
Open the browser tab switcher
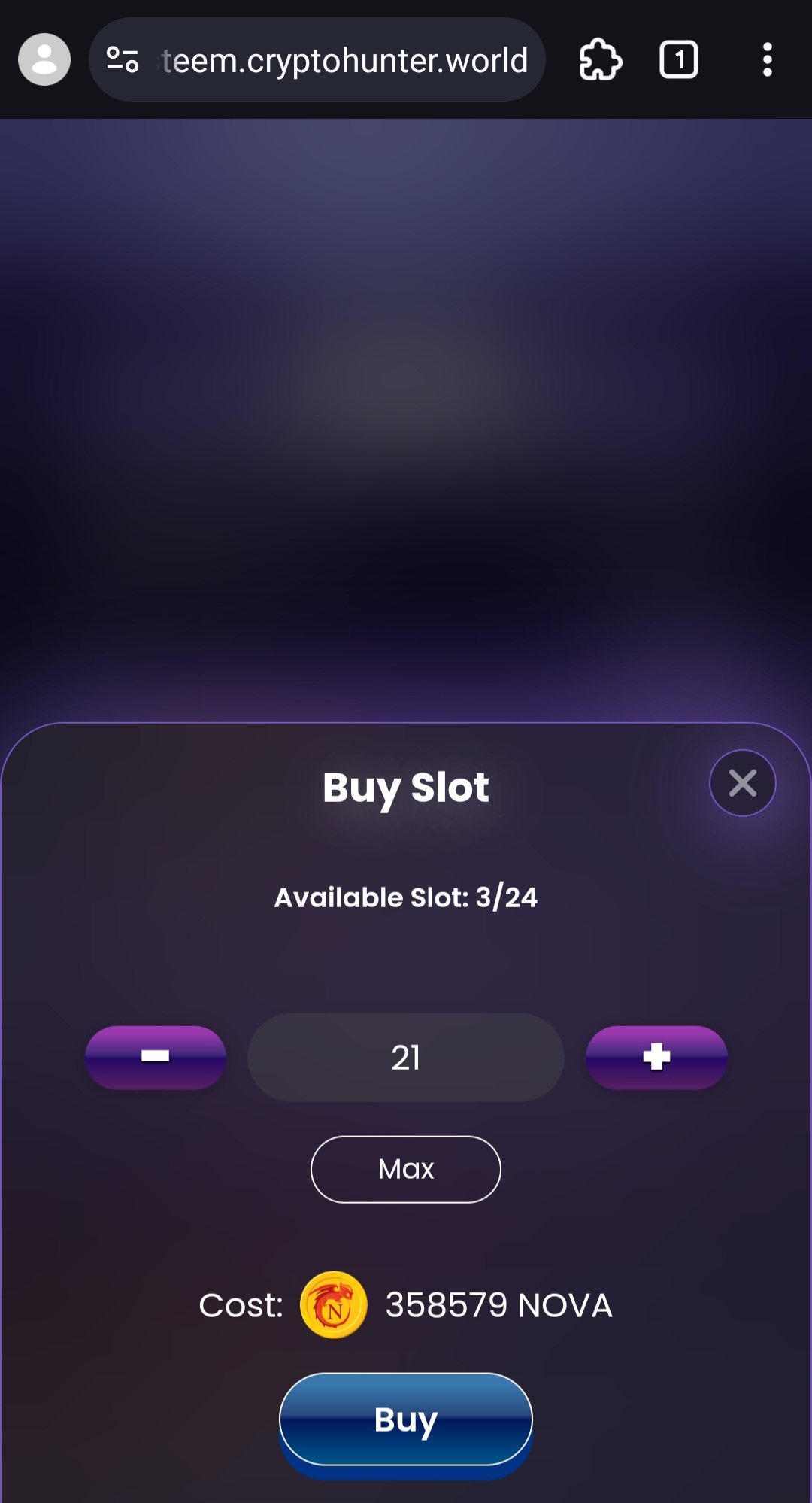[678, 60]
